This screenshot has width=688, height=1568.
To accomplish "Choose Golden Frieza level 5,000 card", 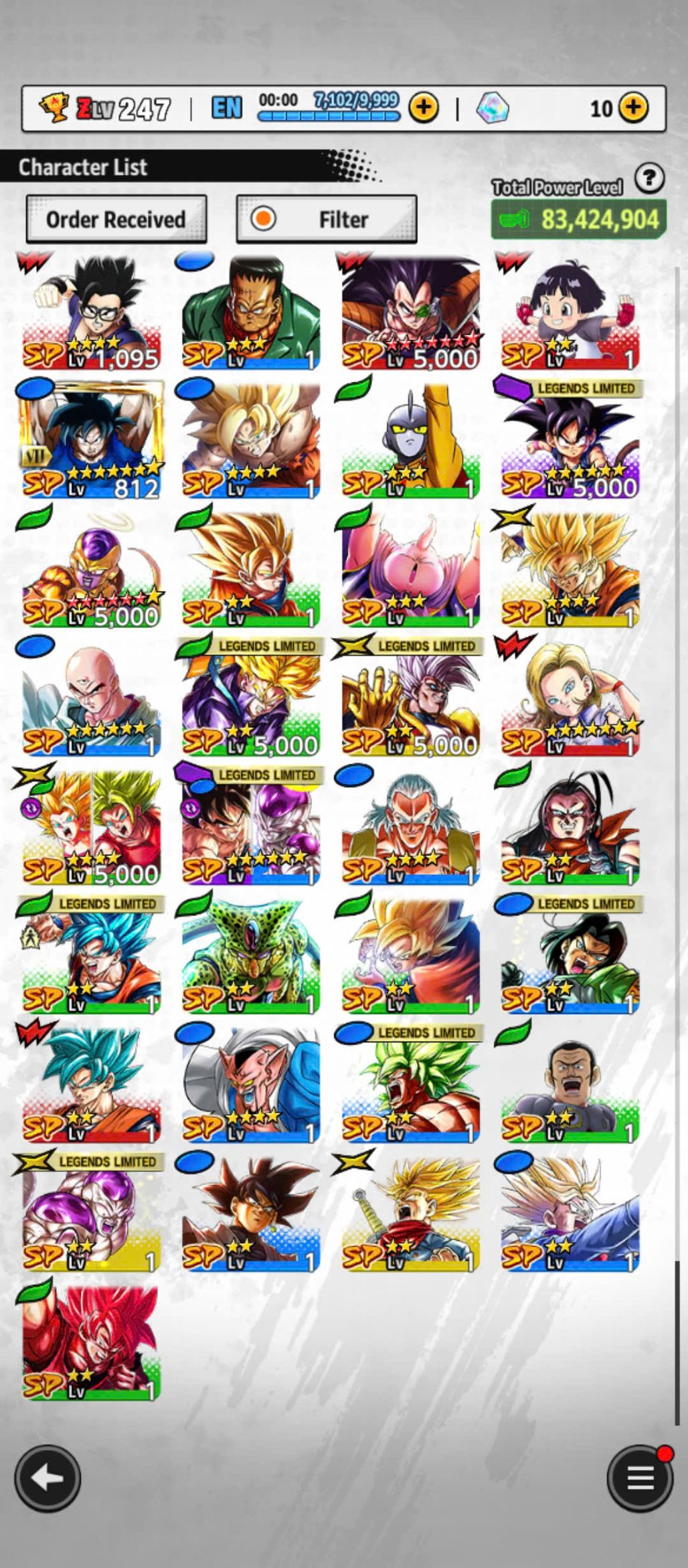I will (x=92, y=570).
